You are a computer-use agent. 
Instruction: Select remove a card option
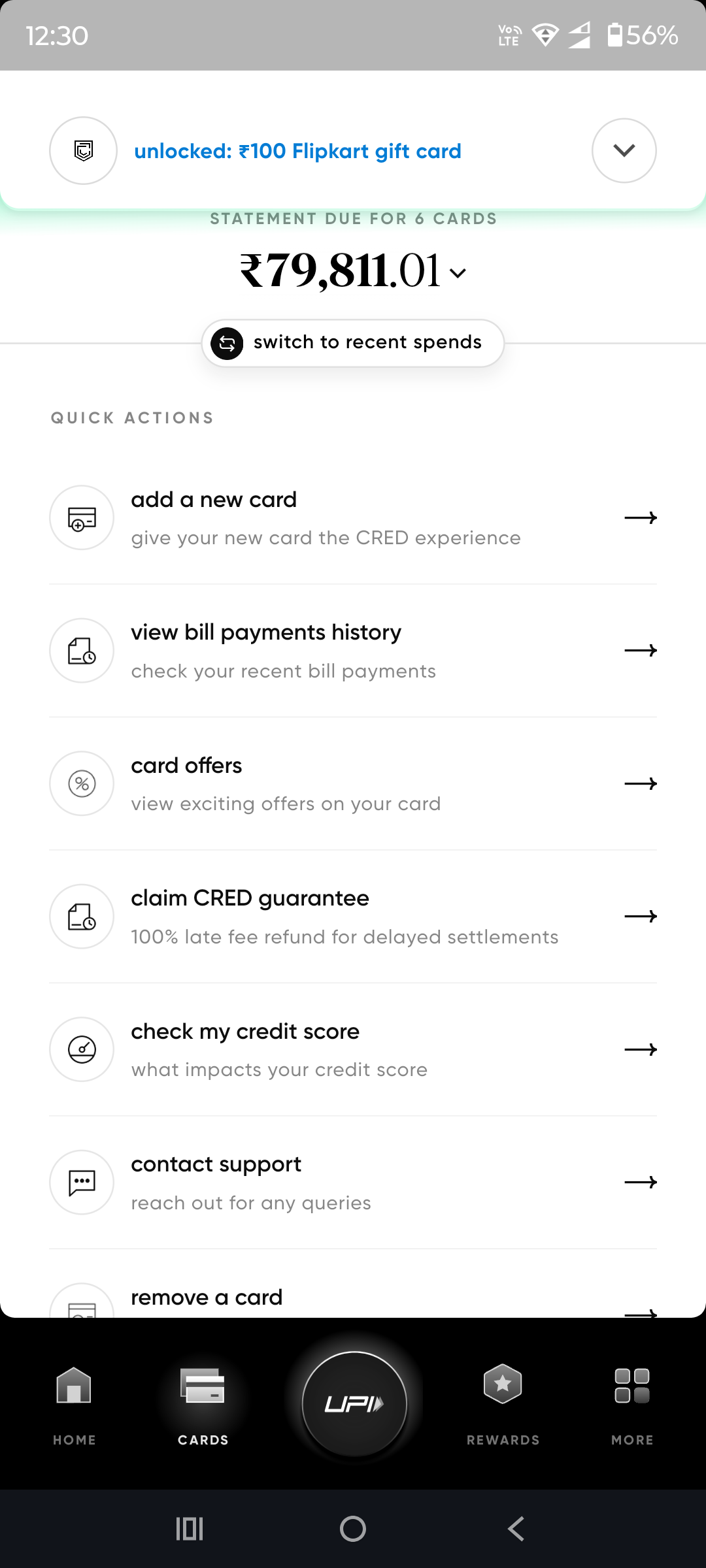click(x=353, y=1299)
